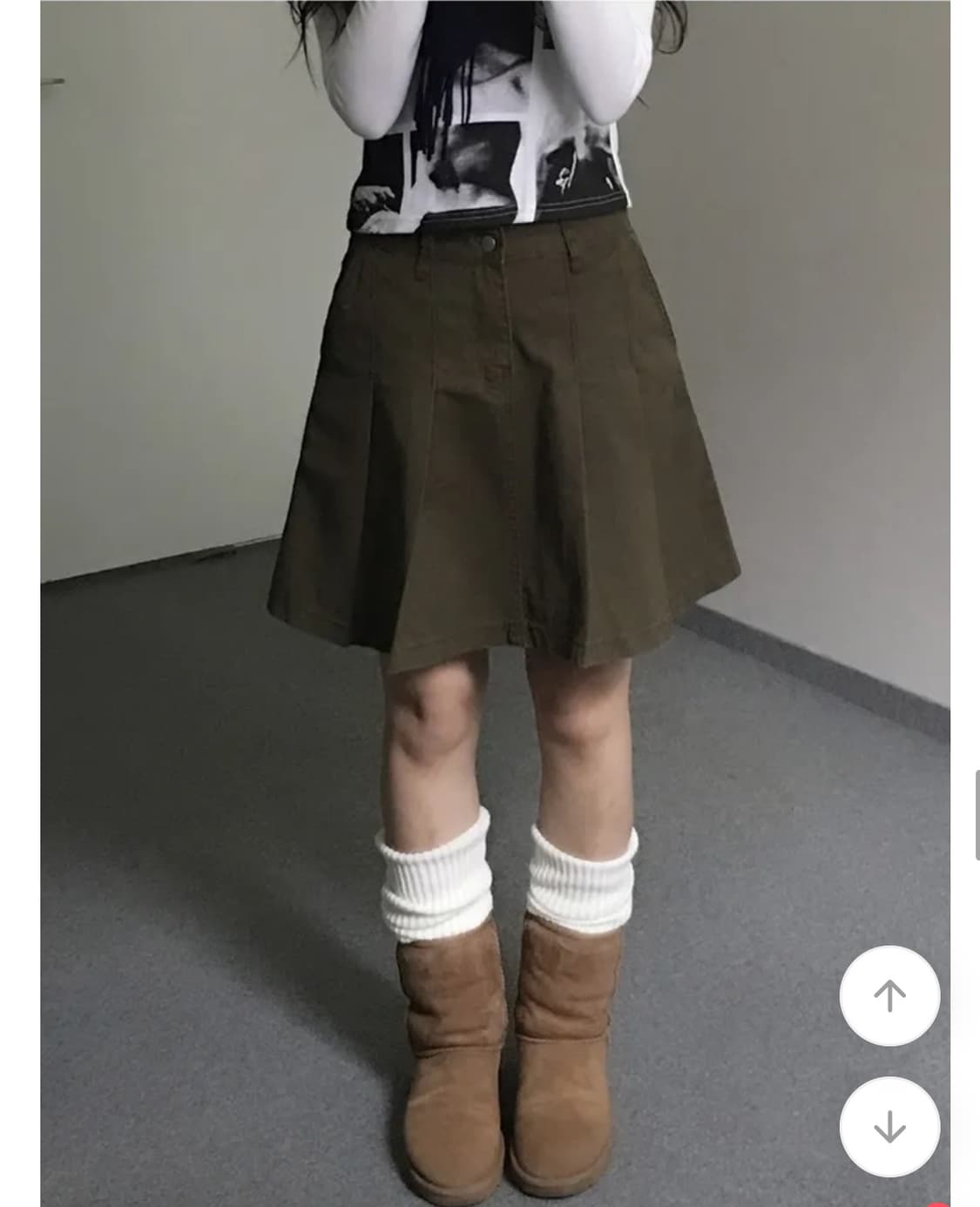Click the white leg warmers shown
This screenshot has width=980, height=1207.
497,880
